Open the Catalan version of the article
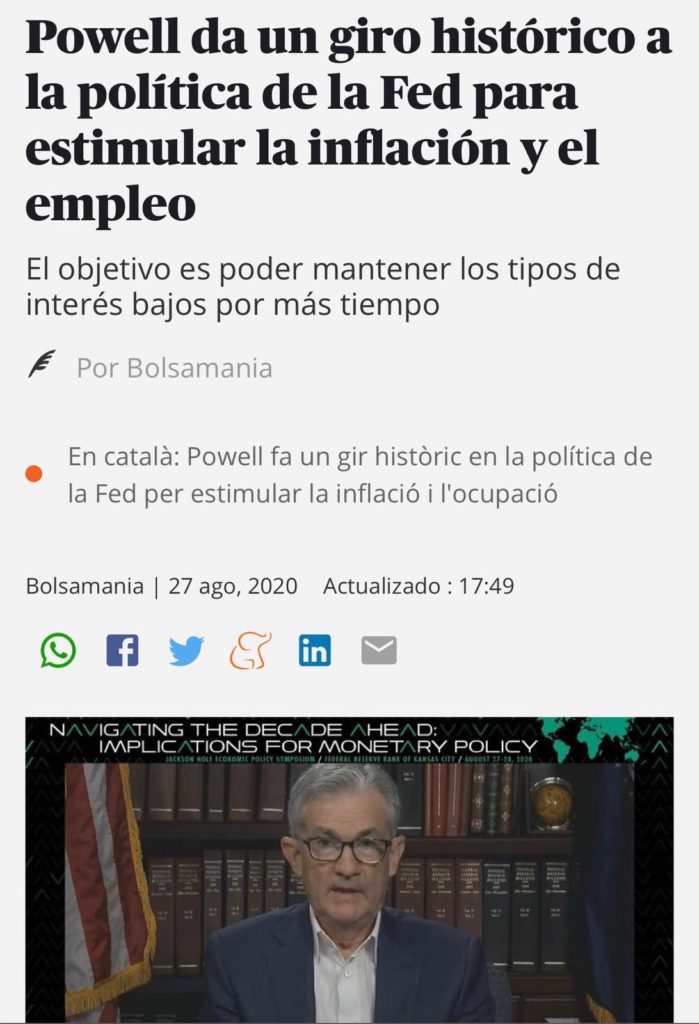Image resolution: width=699 pixels, height=1024 pixels. (x=360, y=476)
